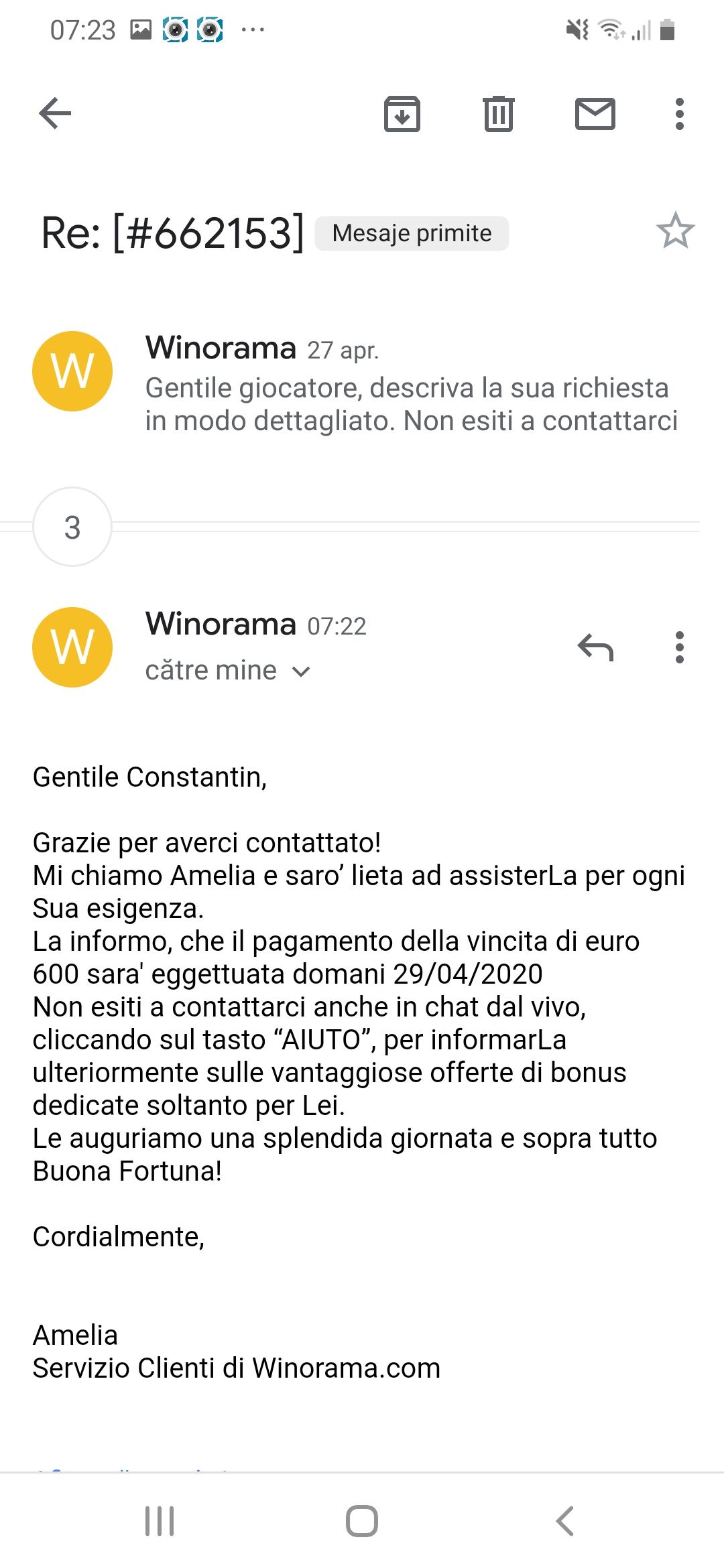Reply to the 07:22 Winorama message
This screenshot has width=724, height=1568.
click(595, 647)
